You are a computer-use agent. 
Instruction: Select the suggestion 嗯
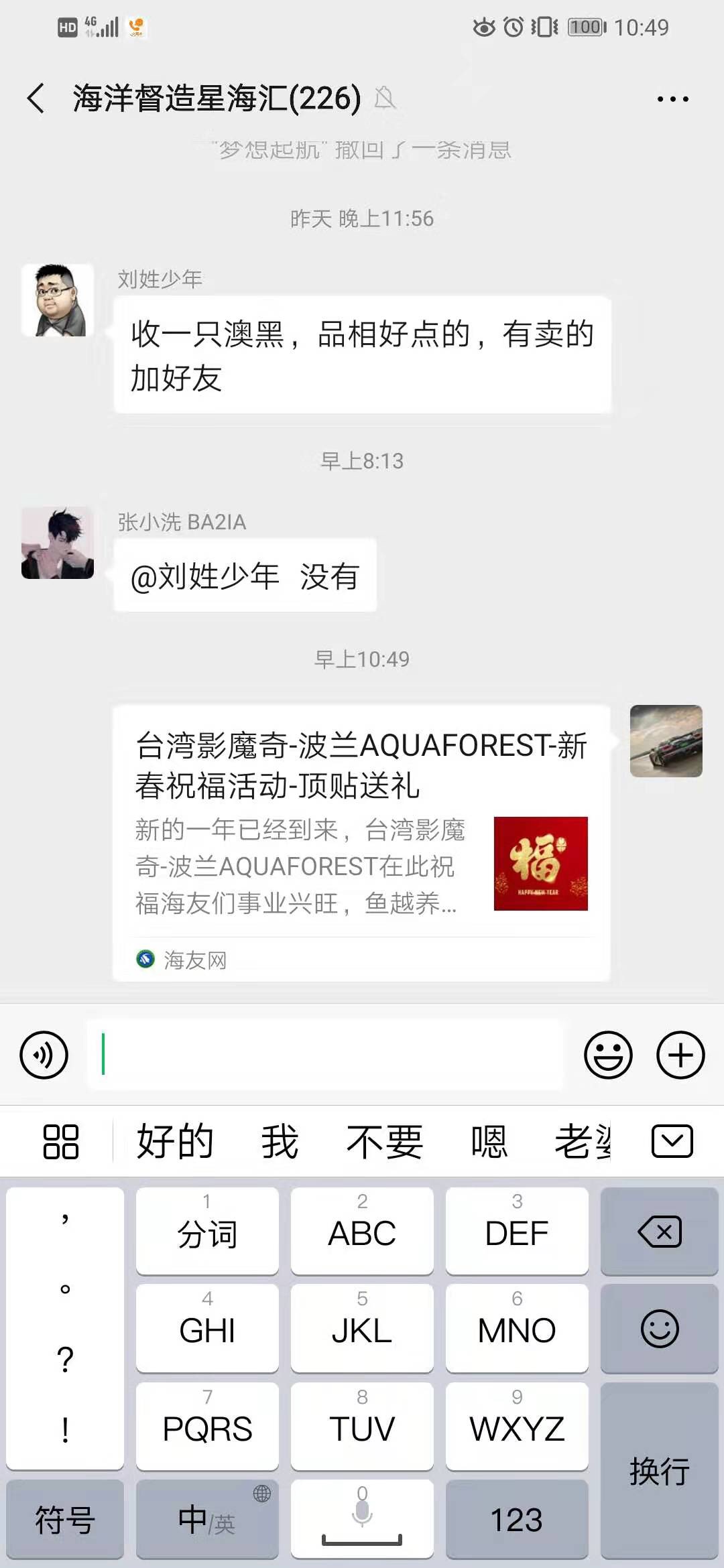point(489,1141)
